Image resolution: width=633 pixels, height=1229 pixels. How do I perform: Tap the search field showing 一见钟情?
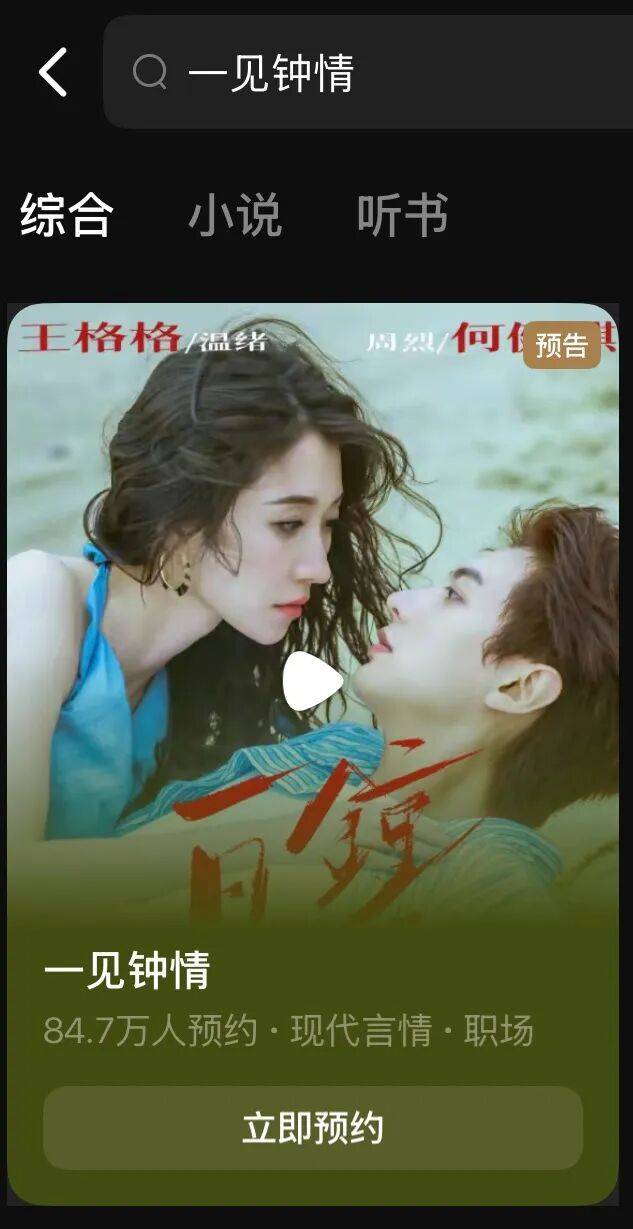[x=380, y=72]
